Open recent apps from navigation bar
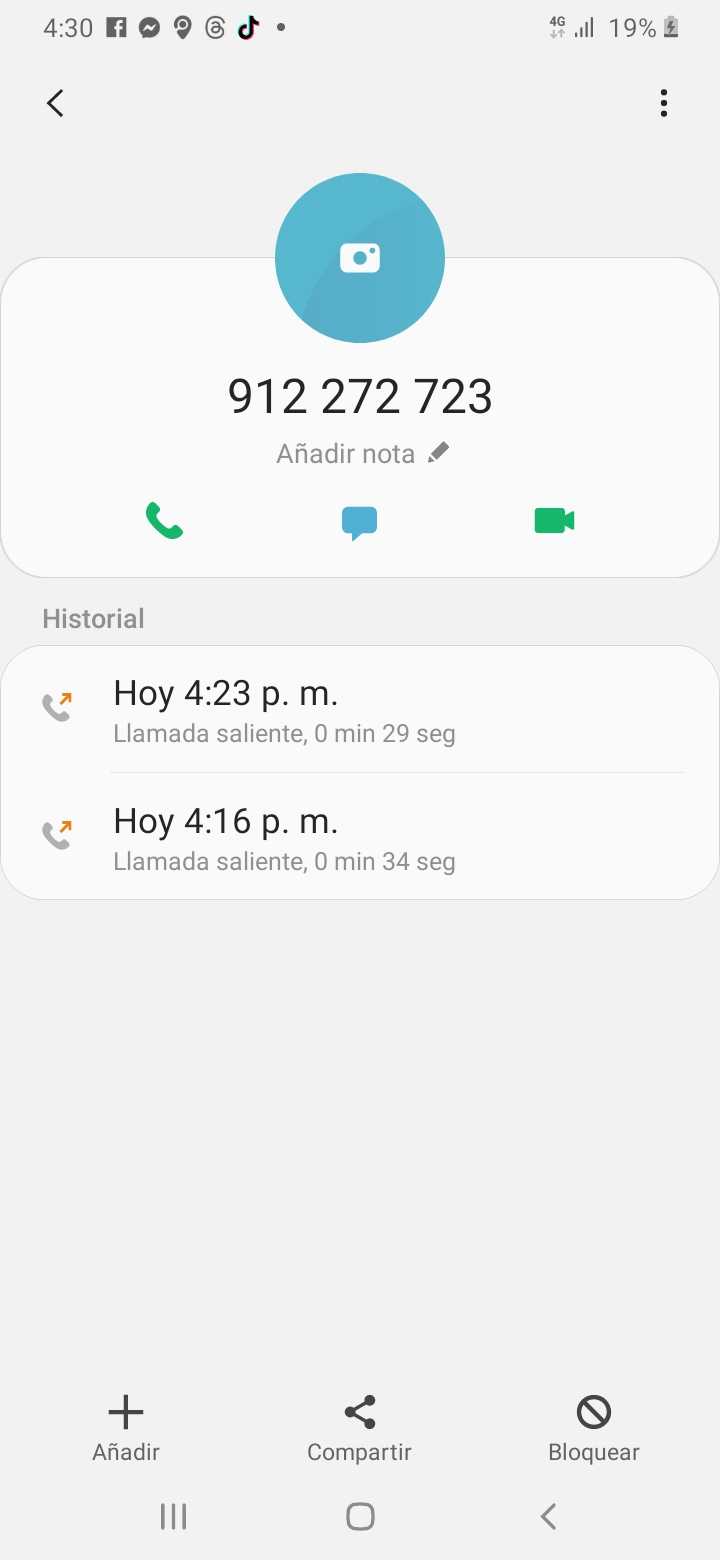 click(x=174, y=1516)
